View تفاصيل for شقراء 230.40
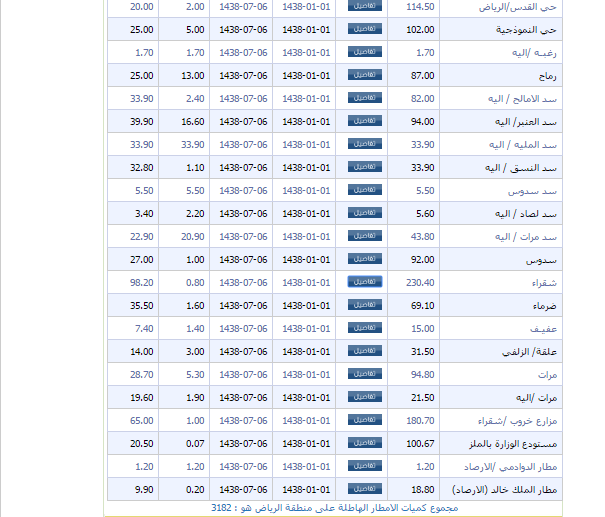The image size is (605, 517). coord(364,281)
